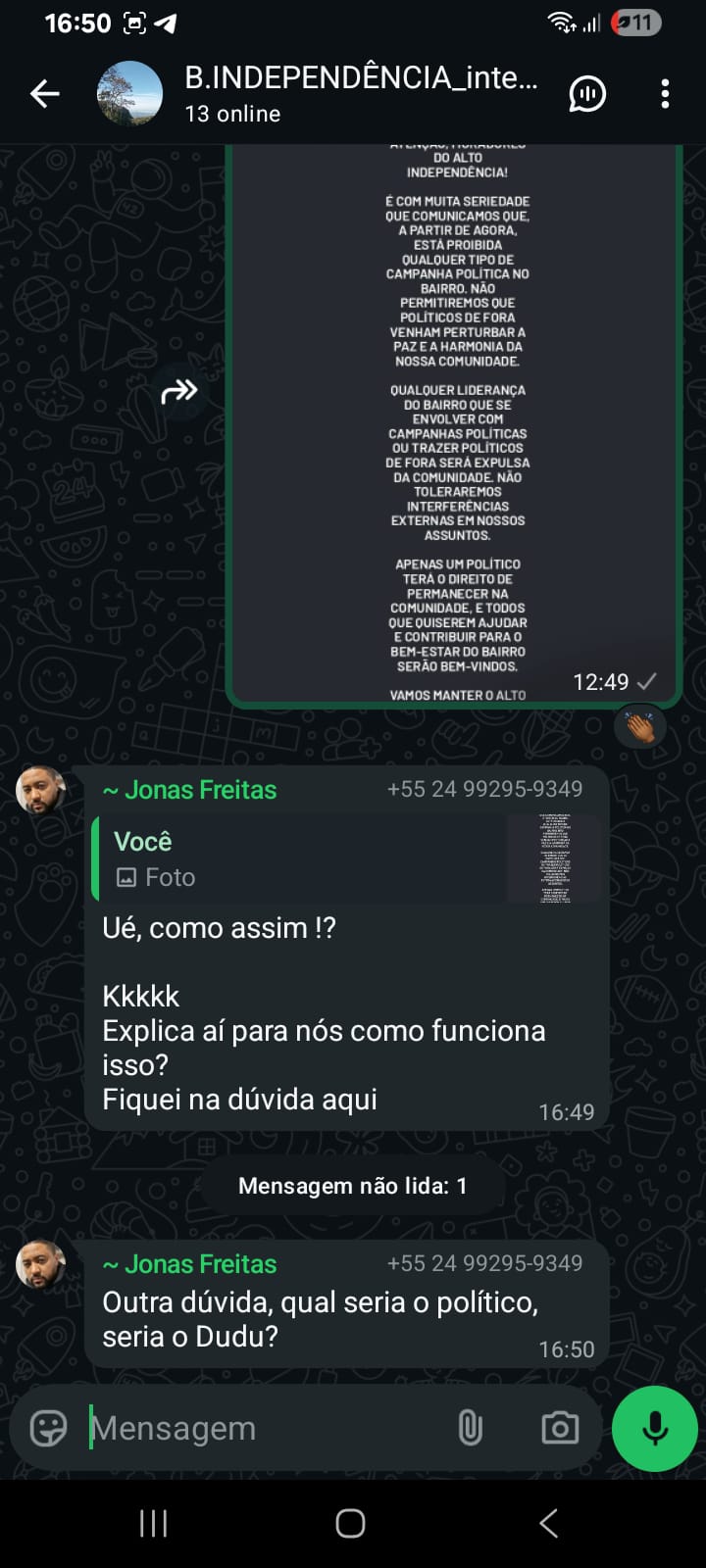This screenshot has width=706, height=1568.
Task: Go to the phone home screen
Action: [350, 1523]
